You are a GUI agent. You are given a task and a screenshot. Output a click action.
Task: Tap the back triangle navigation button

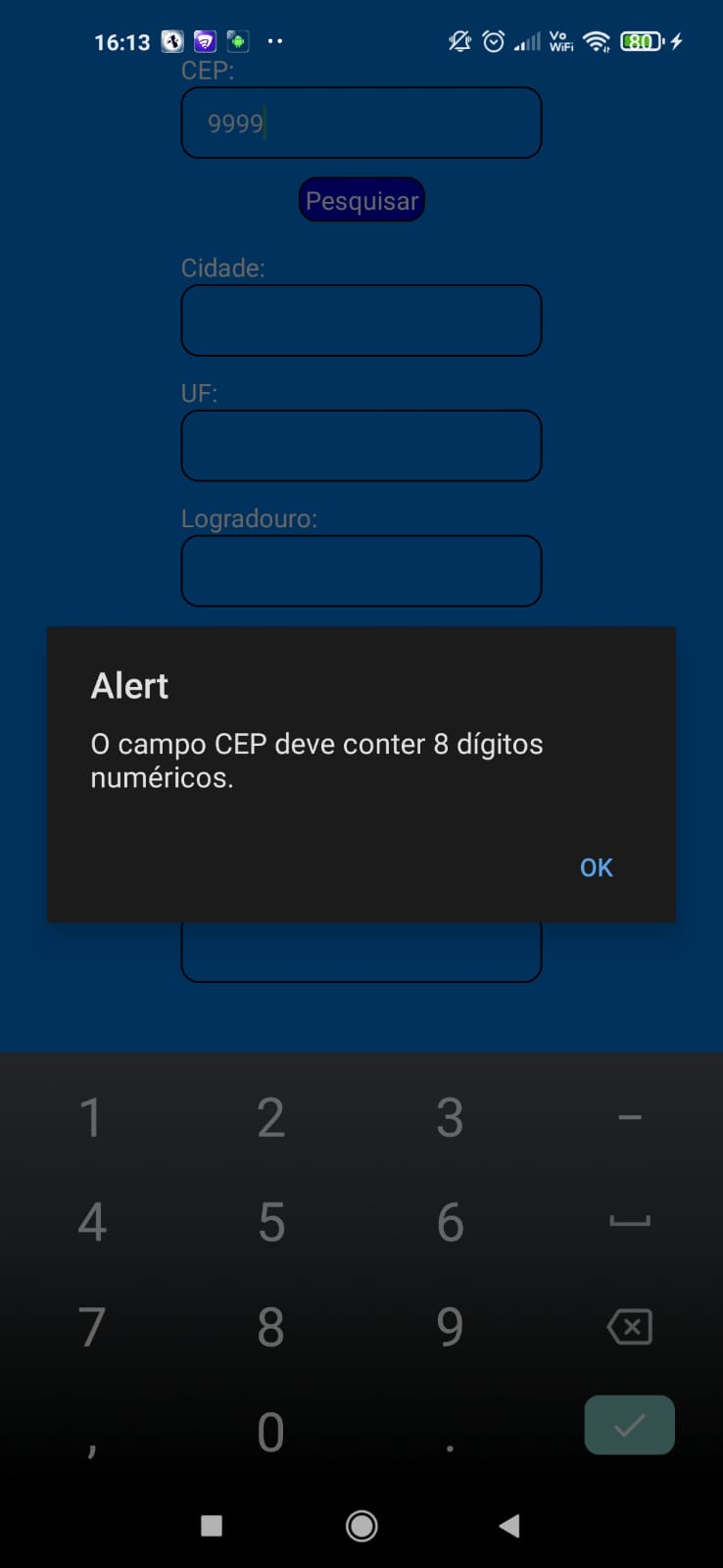pyautogui.click(x=508, y=1525)
